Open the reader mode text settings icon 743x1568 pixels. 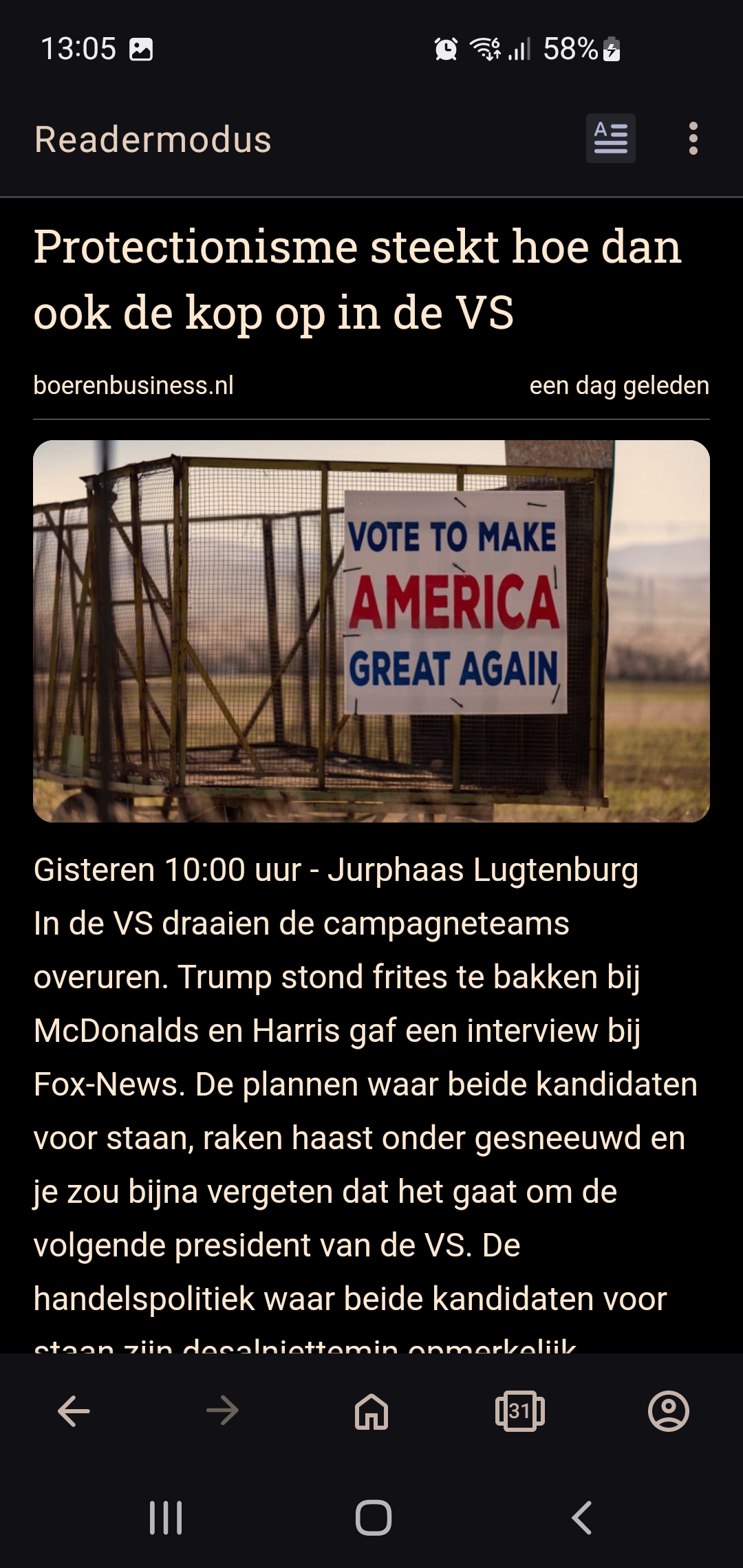(610, 139)
